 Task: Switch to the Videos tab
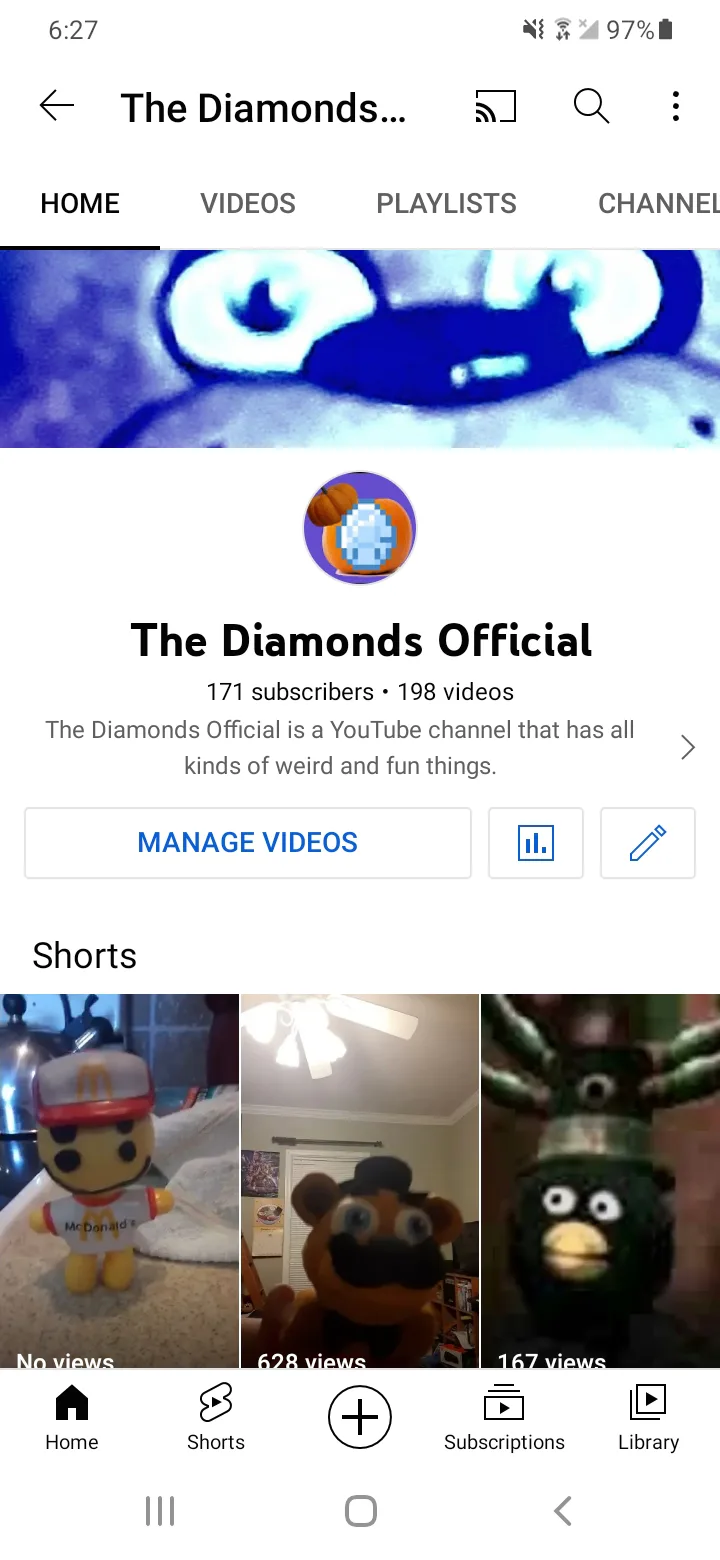(248, 204)
